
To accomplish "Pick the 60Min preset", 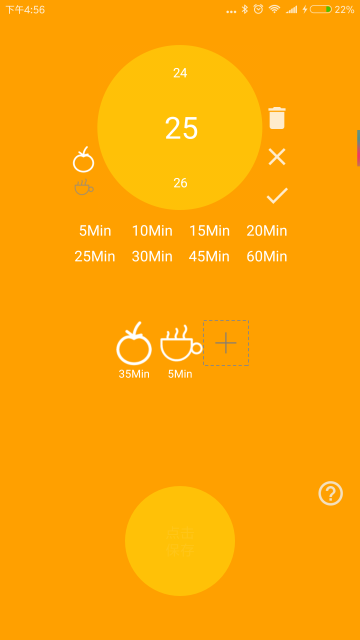I will click(x=267, y=257).
